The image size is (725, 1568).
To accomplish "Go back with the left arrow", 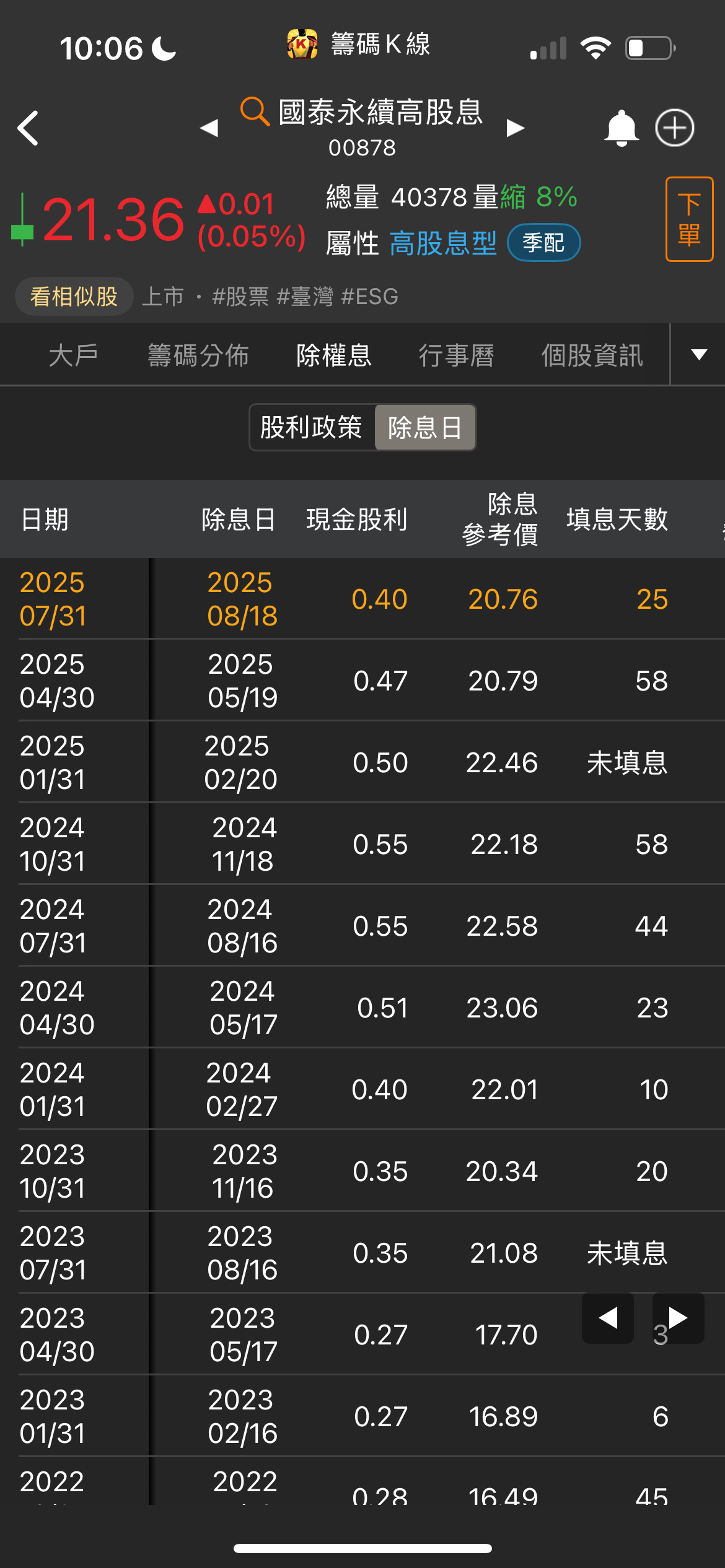I will pyautogui.click(x=29, y=128).
